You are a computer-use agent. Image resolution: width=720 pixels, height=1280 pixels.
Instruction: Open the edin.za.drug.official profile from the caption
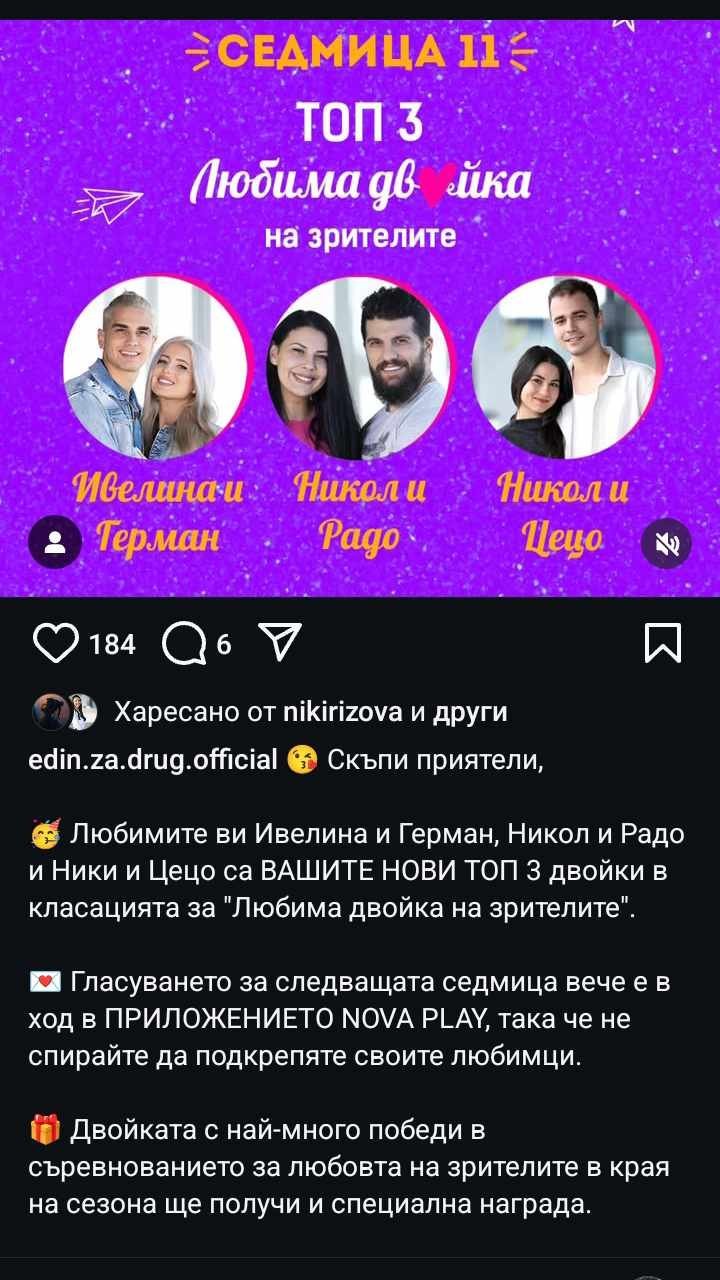point(152,760)
